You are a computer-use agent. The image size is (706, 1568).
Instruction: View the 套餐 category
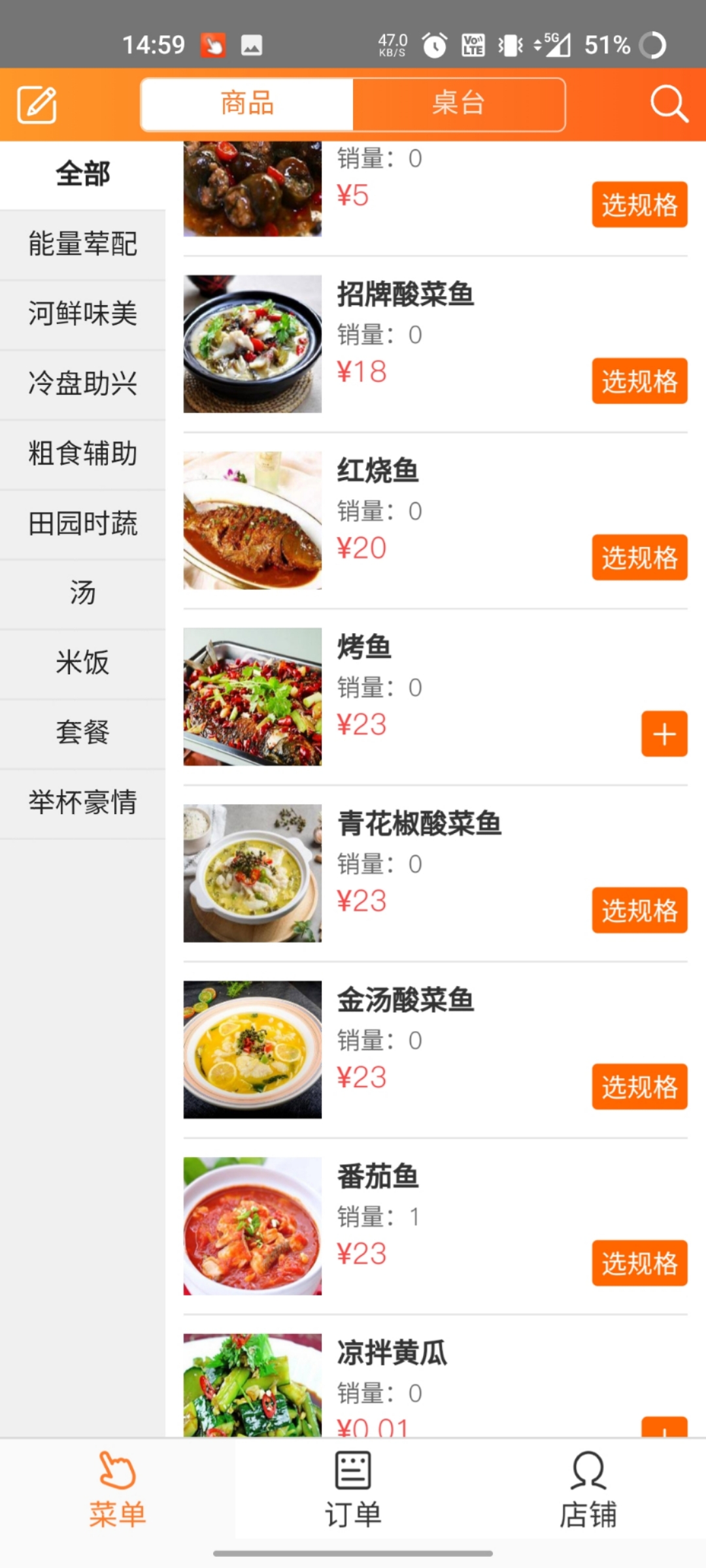[82, 732]
